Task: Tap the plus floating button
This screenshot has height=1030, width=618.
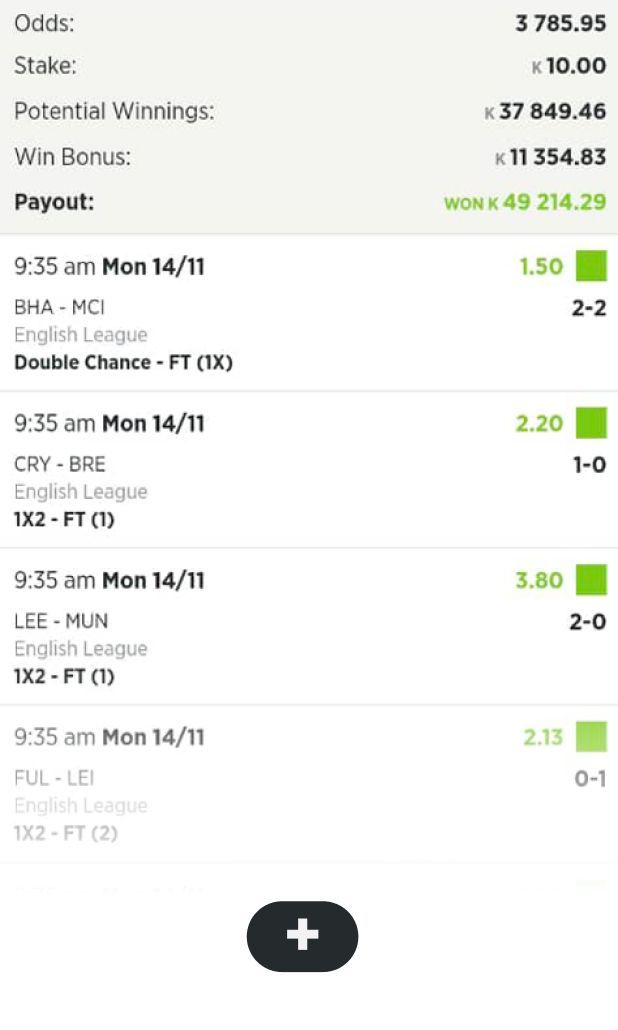Action: click(x=302, y=936)
